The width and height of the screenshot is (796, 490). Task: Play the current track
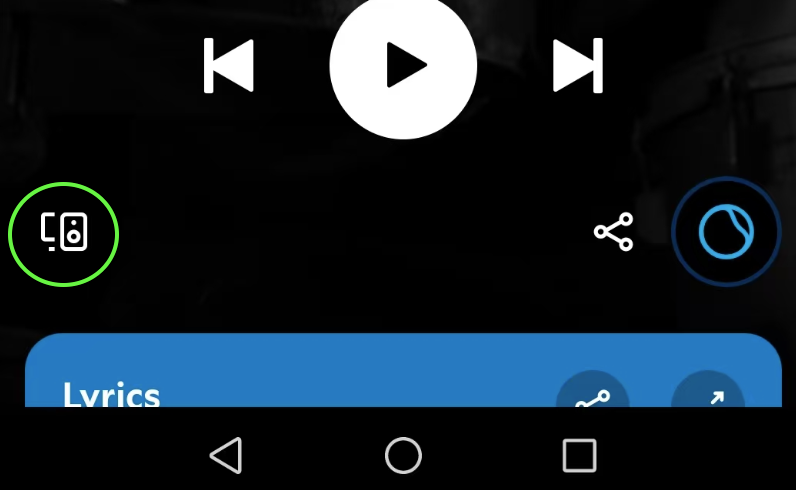click(403, 66)
